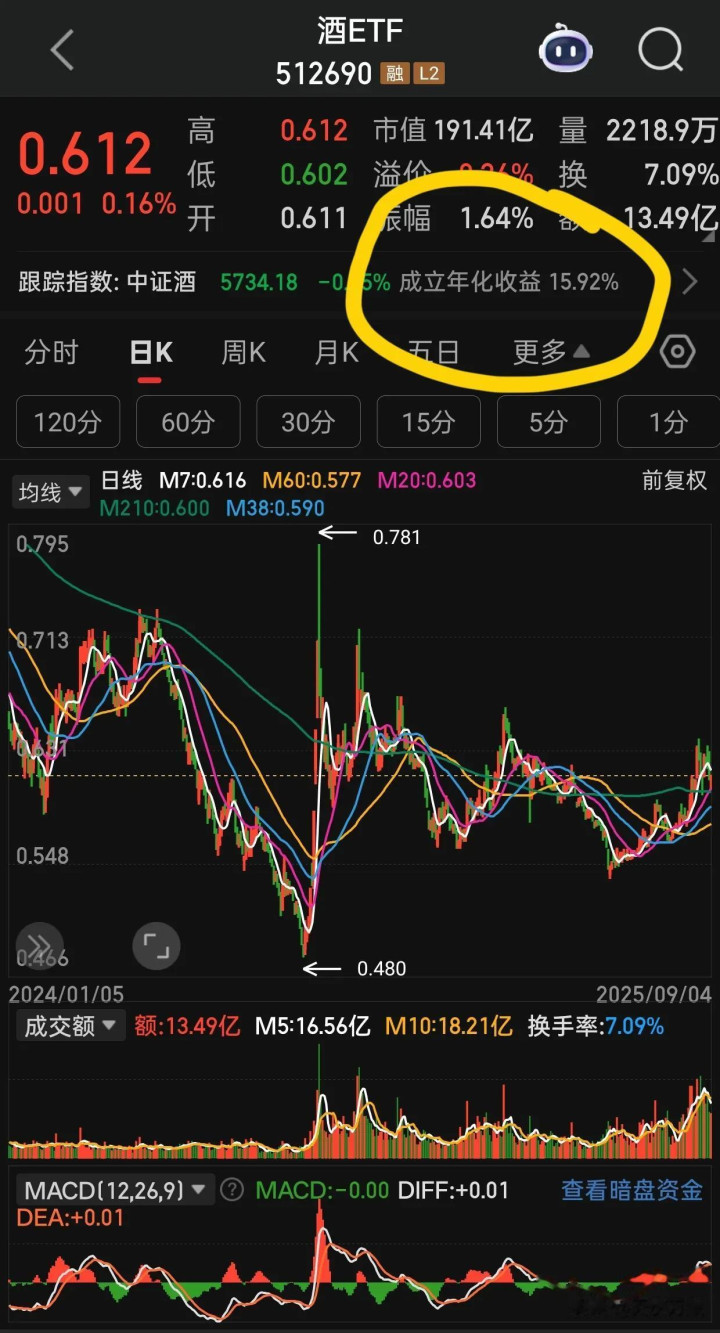Open the 均线 indicator dropdown
720x1333 pixels.
[x=50, y=493]
